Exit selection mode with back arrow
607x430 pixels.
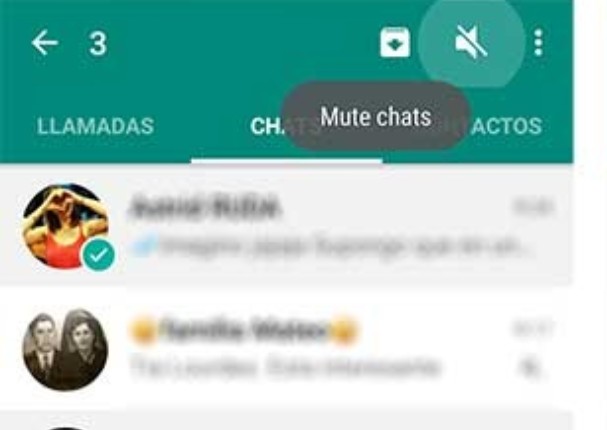point(44,43)
